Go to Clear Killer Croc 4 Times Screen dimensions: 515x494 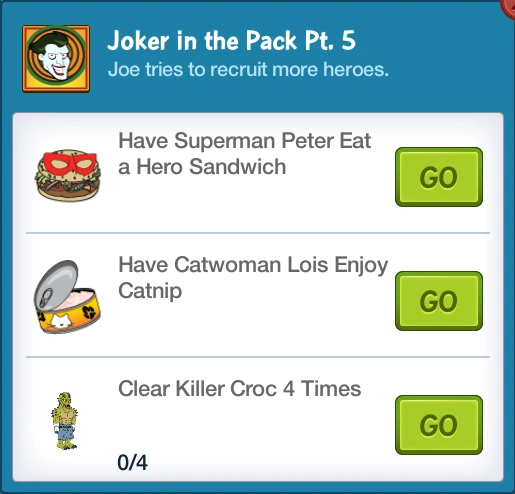439,425
